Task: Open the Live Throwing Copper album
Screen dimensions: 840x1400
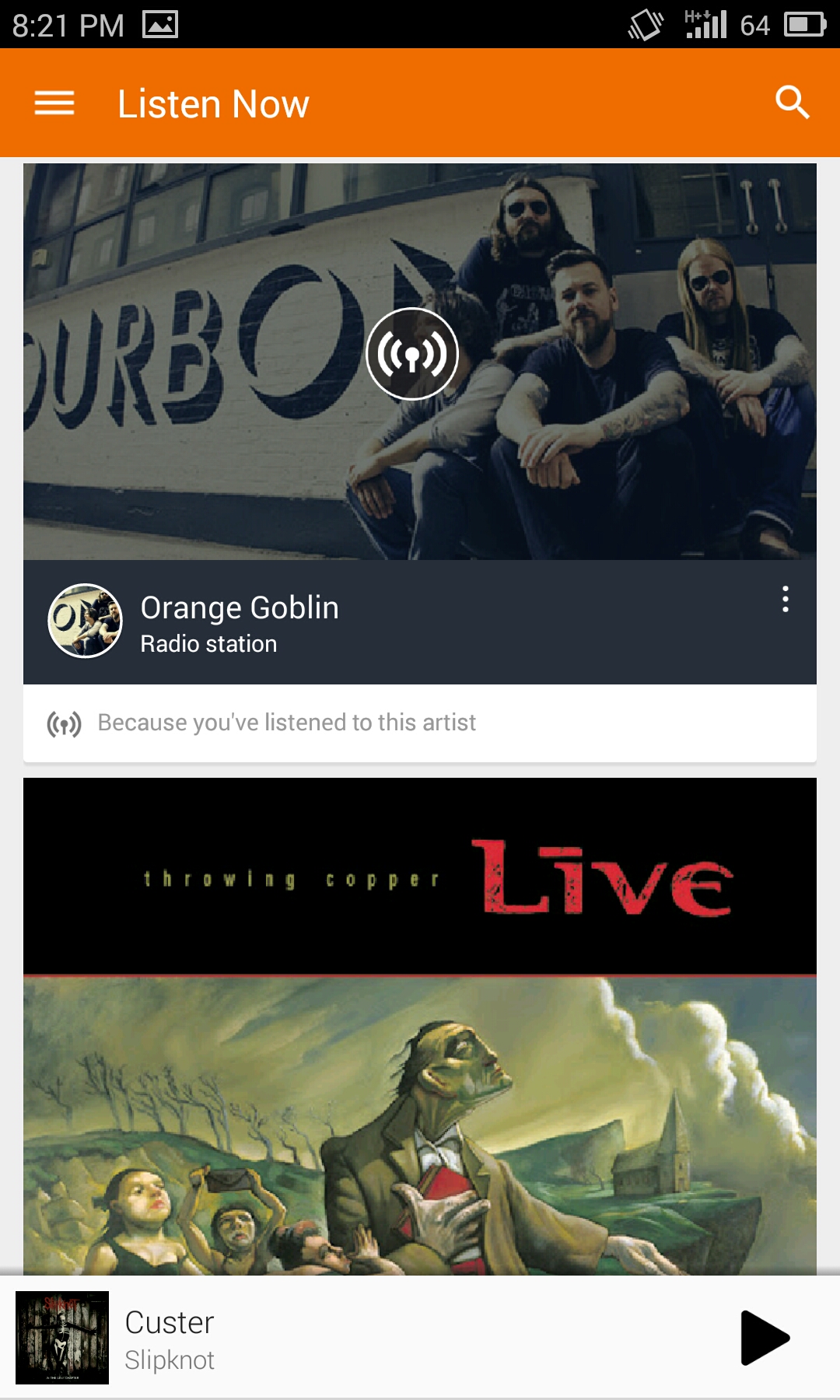Action: pyautogui.click(x=420, y=1026)
